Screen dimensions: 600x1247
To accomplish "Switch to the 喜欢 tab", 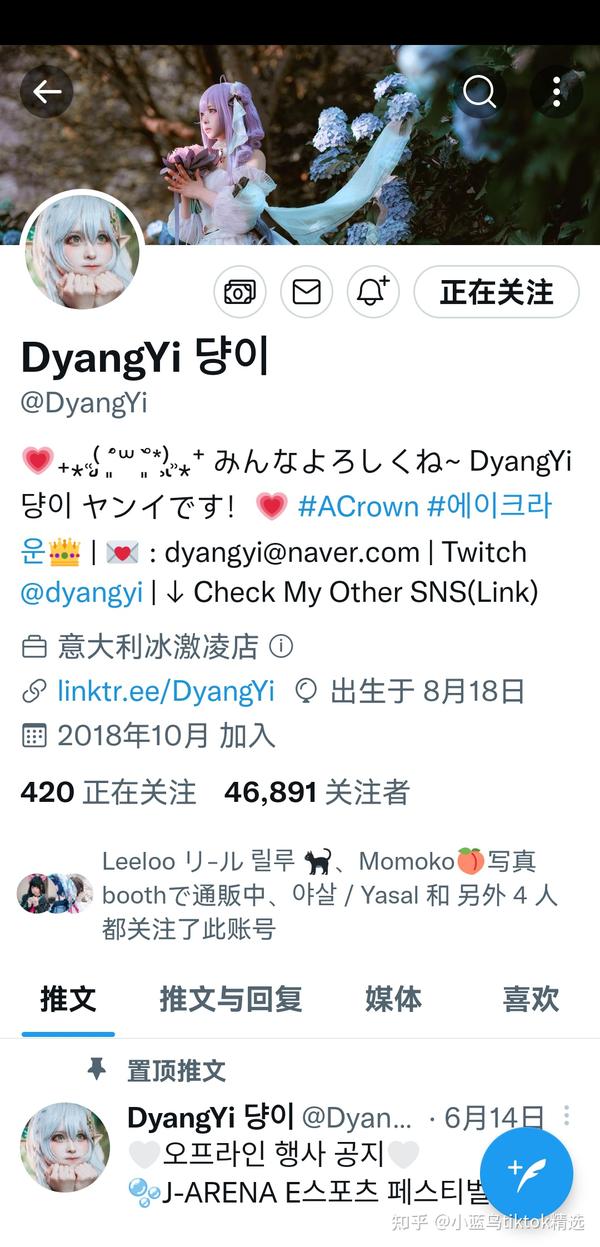I will (x=530, y=998).
